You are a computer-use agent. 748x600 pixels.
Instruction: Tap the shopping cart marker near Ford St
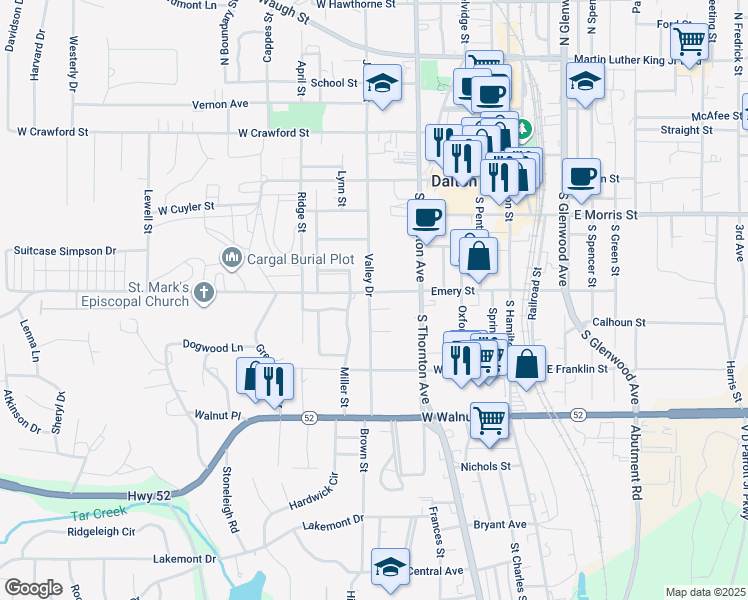coord(691,43)
